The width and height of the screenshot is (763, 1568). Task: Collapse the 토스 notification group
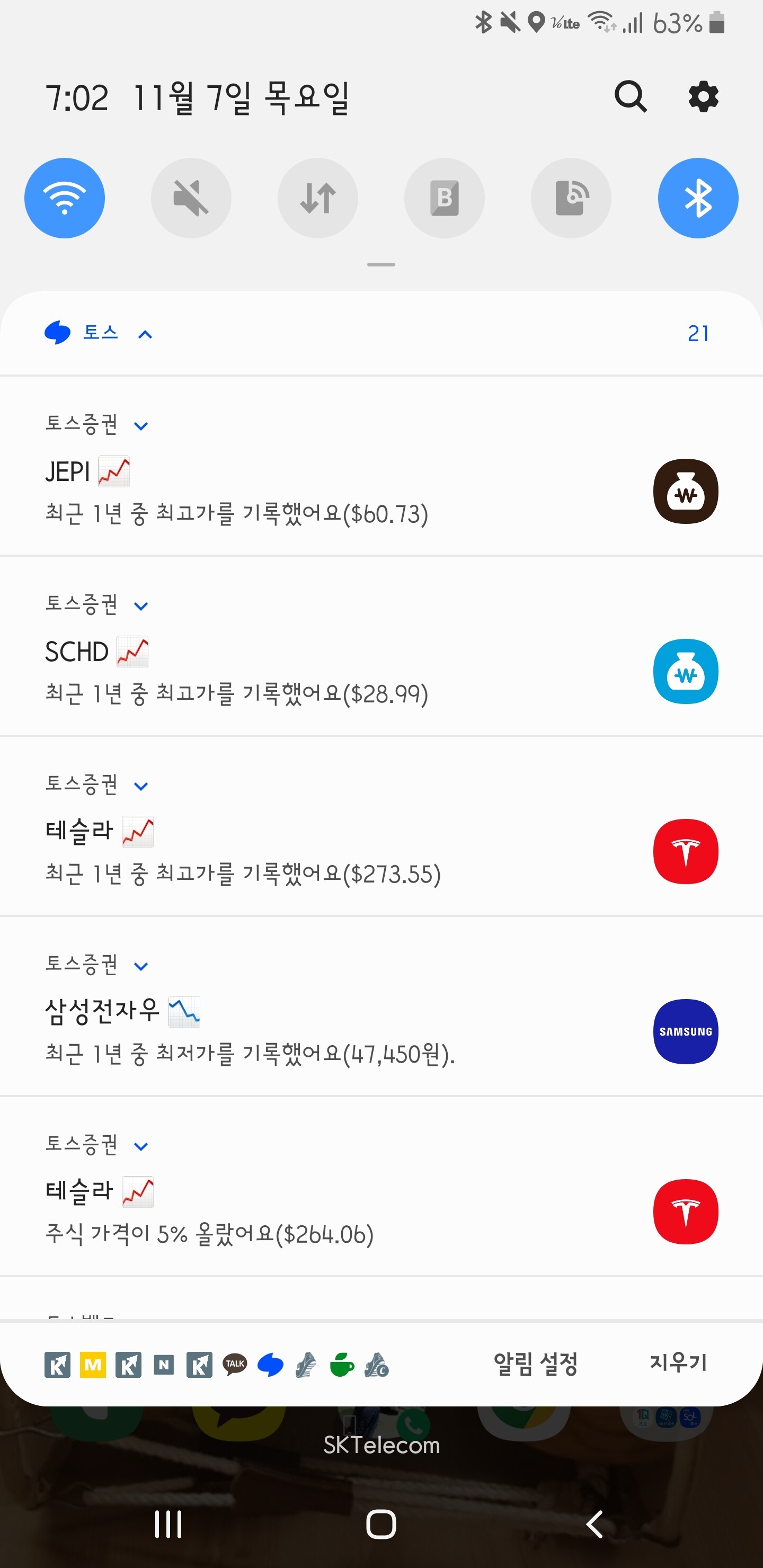pyautogui.click(x=145, y=334)
